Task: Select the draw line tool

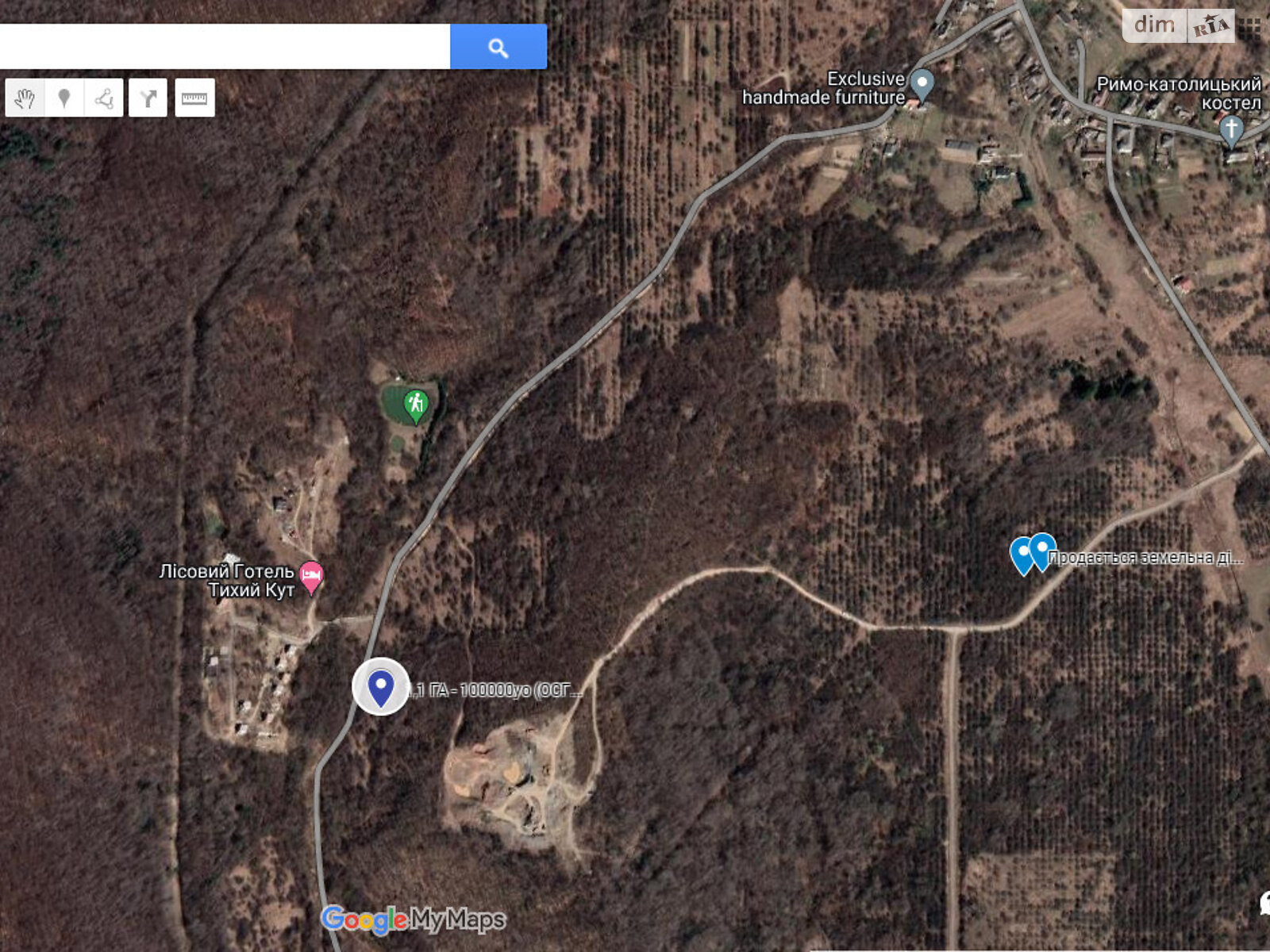Action: (x=104, y=98)
